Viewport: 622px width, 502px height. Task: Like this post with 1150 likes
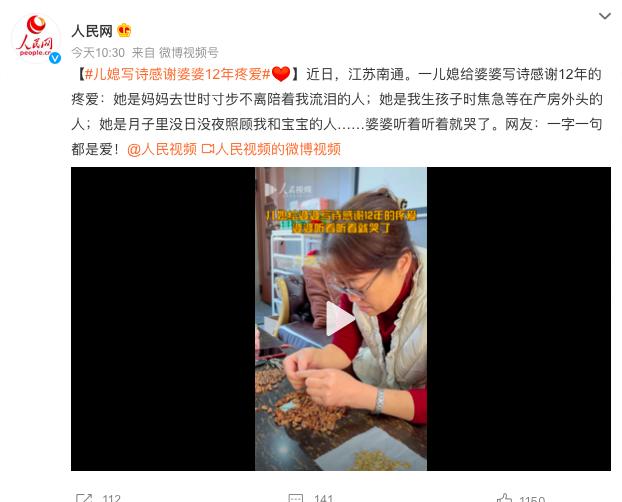[520, 497]
